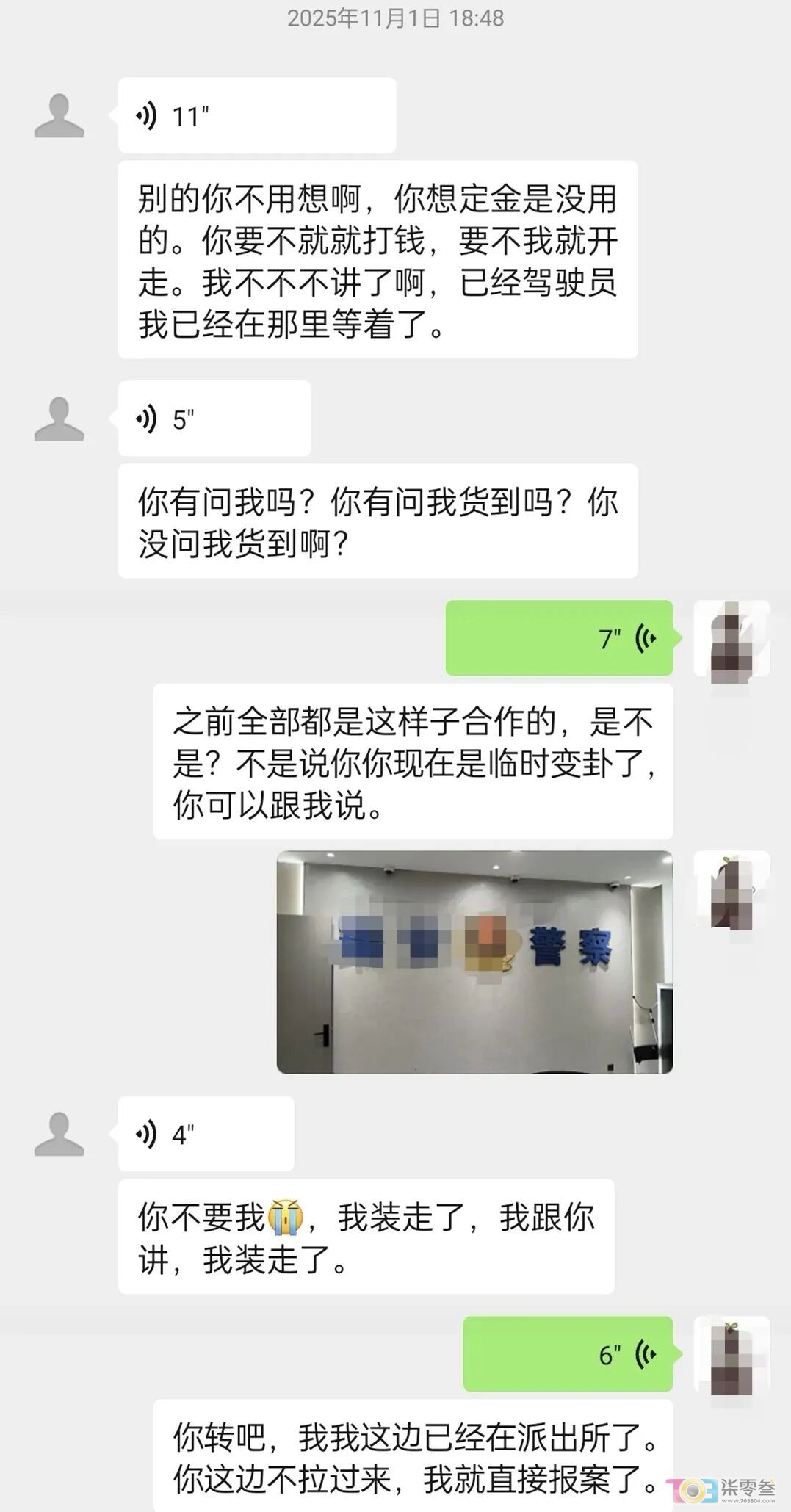Viewport: 791px width, 1512px height.
Task: Play the 11-second voice message
Action: 256,115
